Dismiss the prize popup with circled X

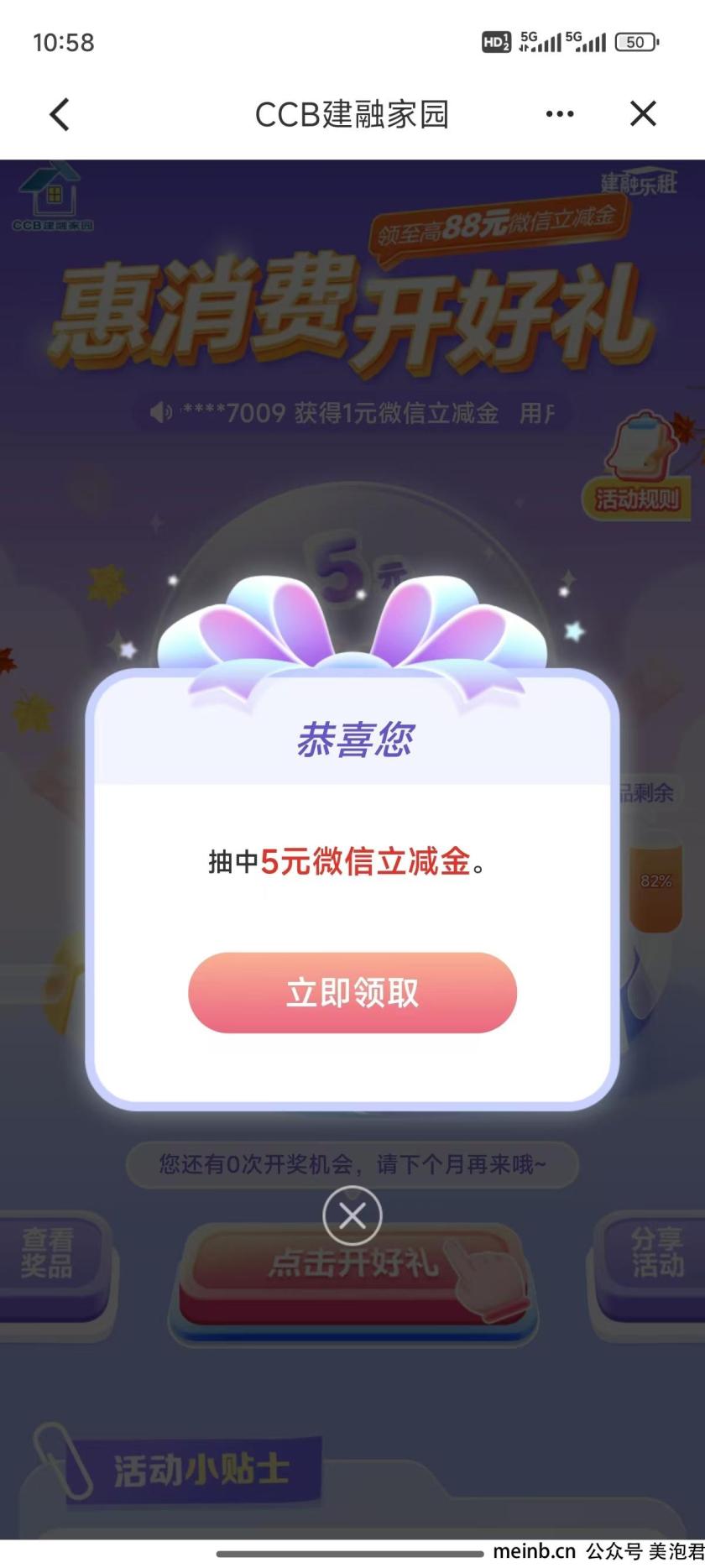[x=352, y=1215]
